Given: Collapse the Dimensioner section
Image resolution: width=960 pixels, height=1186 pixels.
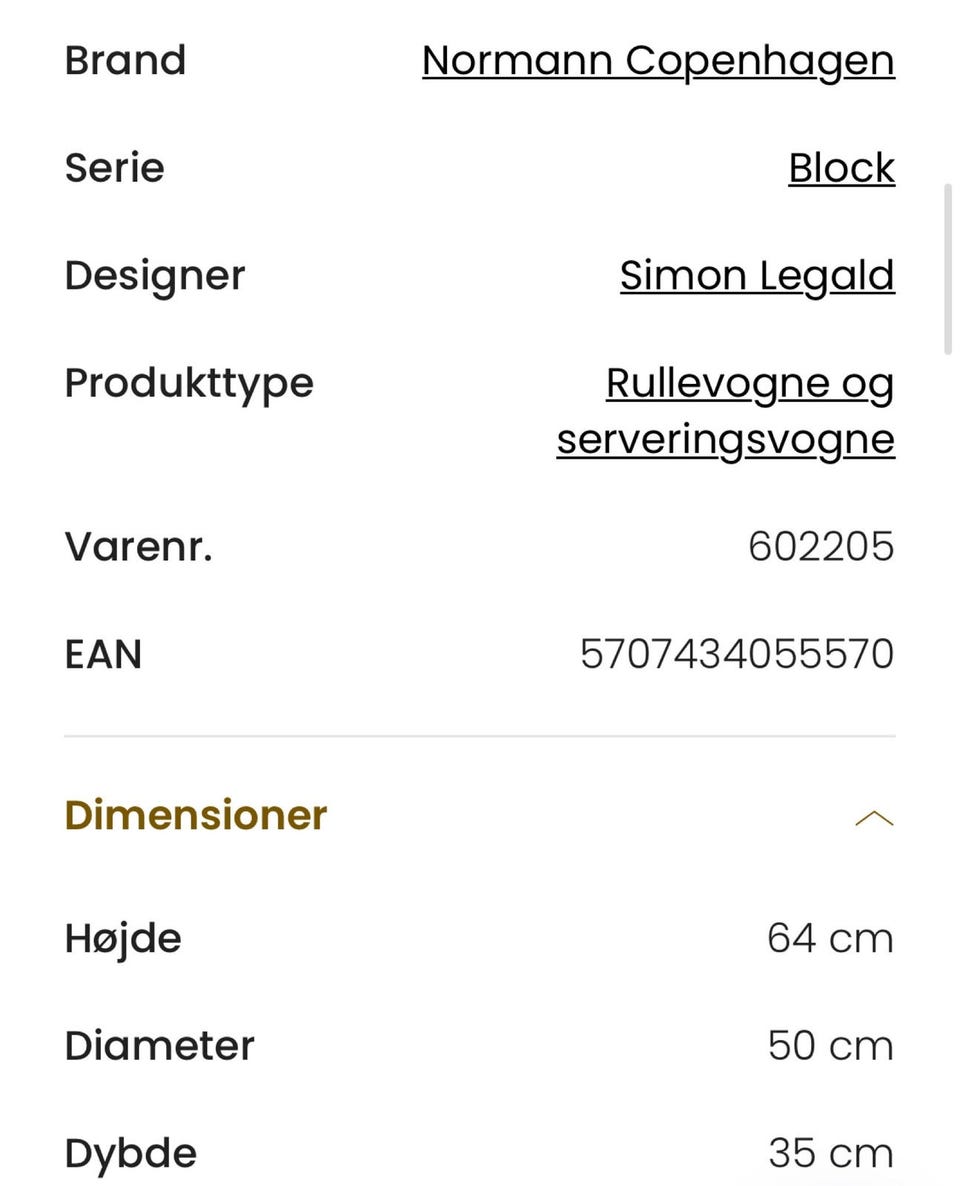Looking at the screenshot, I should click(x=873, y=818).
